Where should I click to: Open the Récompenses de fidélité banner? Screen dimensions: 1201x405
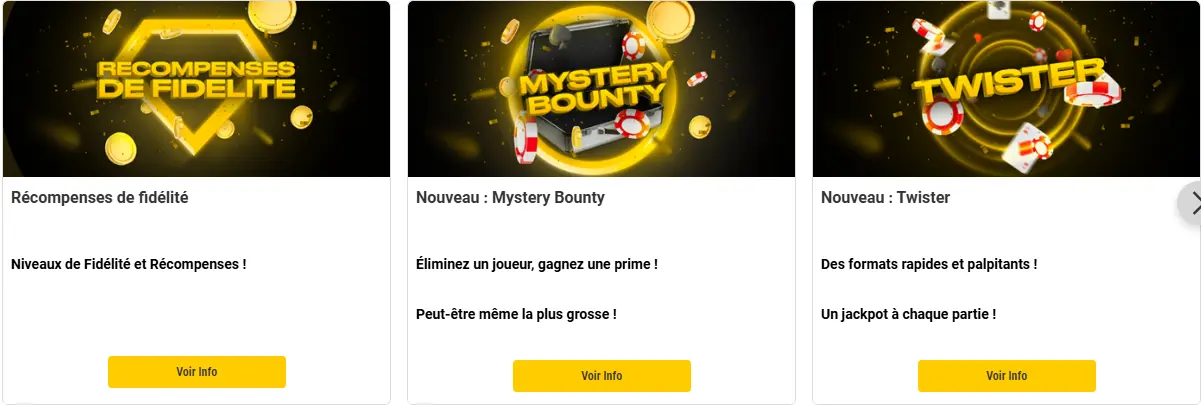click(196, 89)
